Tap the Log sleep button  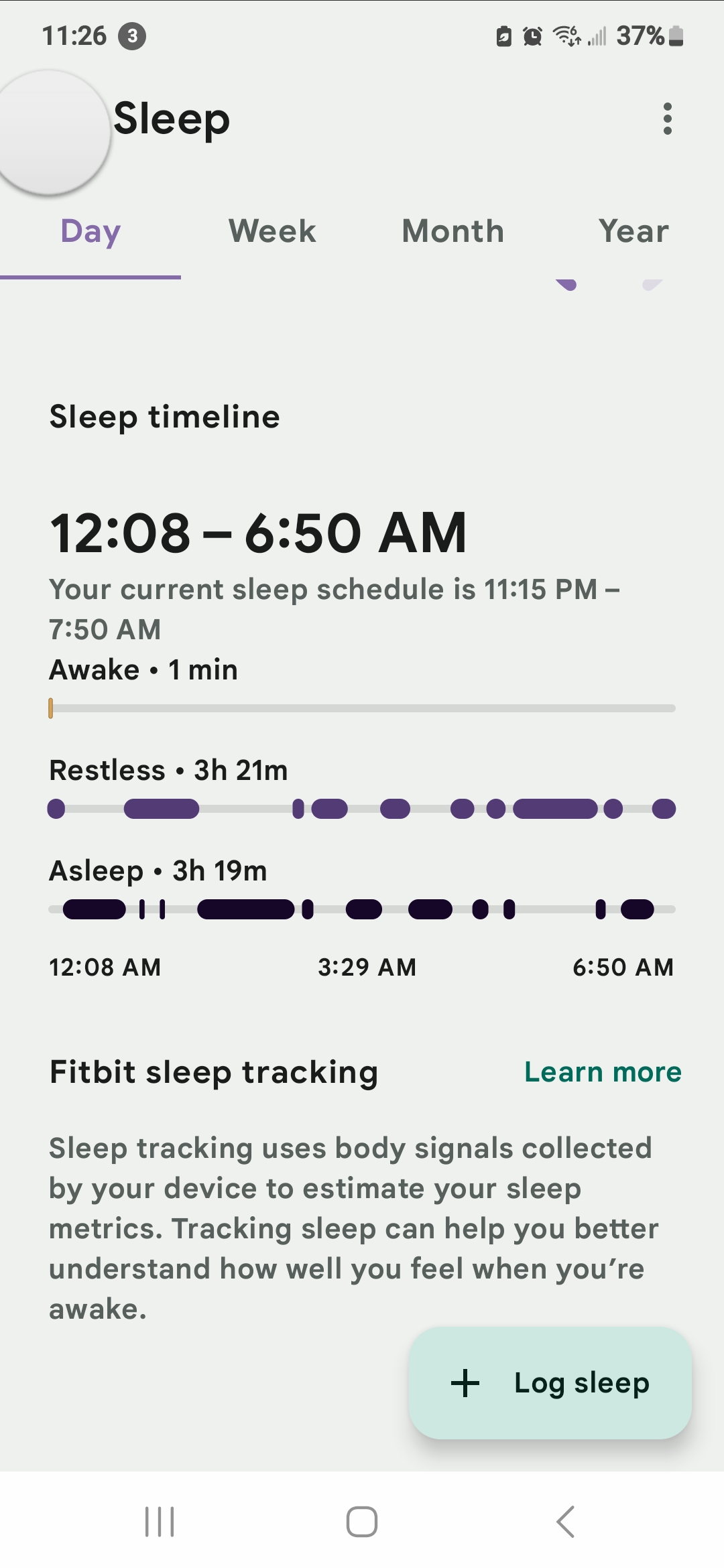point(550,1382)
